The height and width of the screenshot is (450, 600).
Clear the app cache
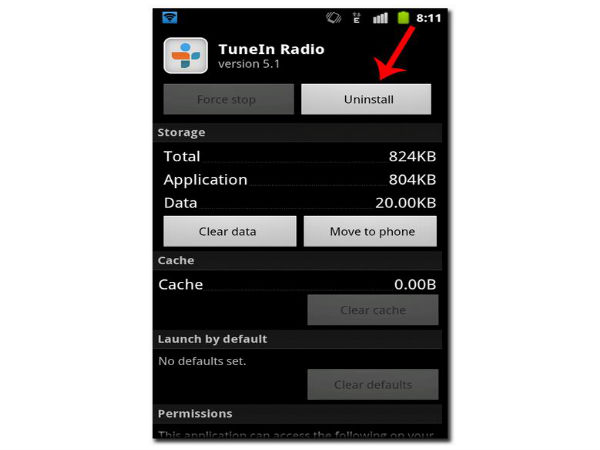372,310
